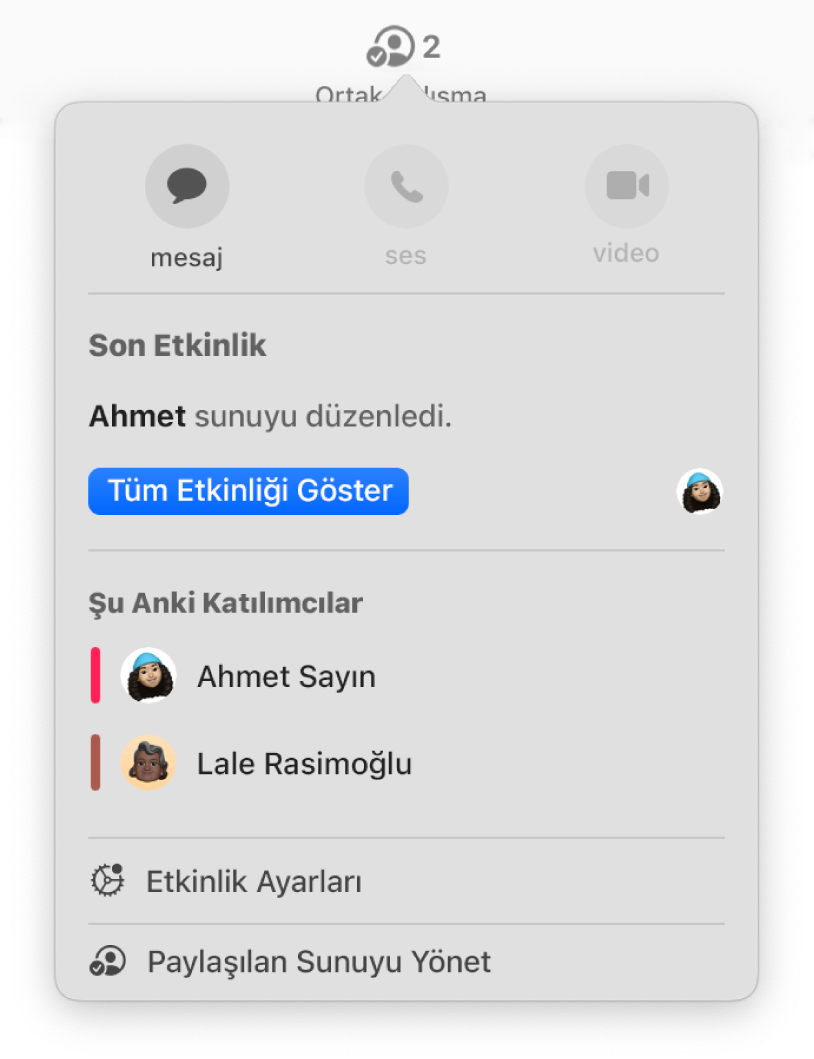Image resolution: width=814 pixels, height=1059 pixels.
Task: Open Etkinlik Ayarları
Action: coord(253,882)
